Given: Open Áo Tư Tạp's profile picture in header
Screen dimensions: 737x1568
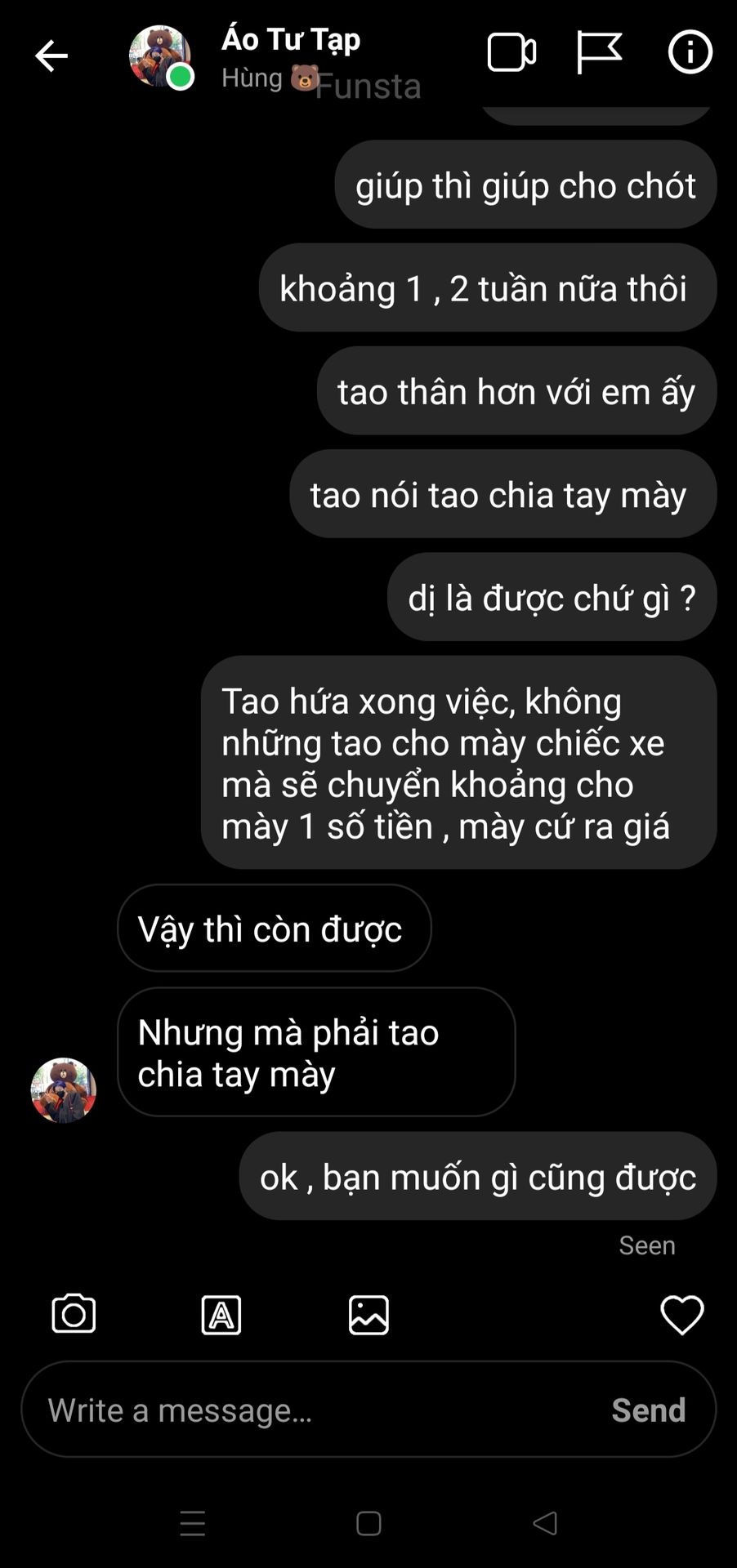Looking at the screenshot, I should (159, 56).
